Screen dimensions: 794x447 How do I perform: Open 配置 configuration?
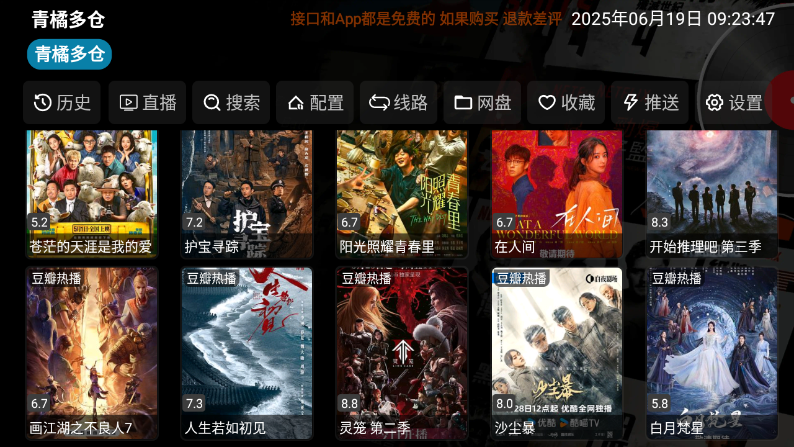(315, 102)
